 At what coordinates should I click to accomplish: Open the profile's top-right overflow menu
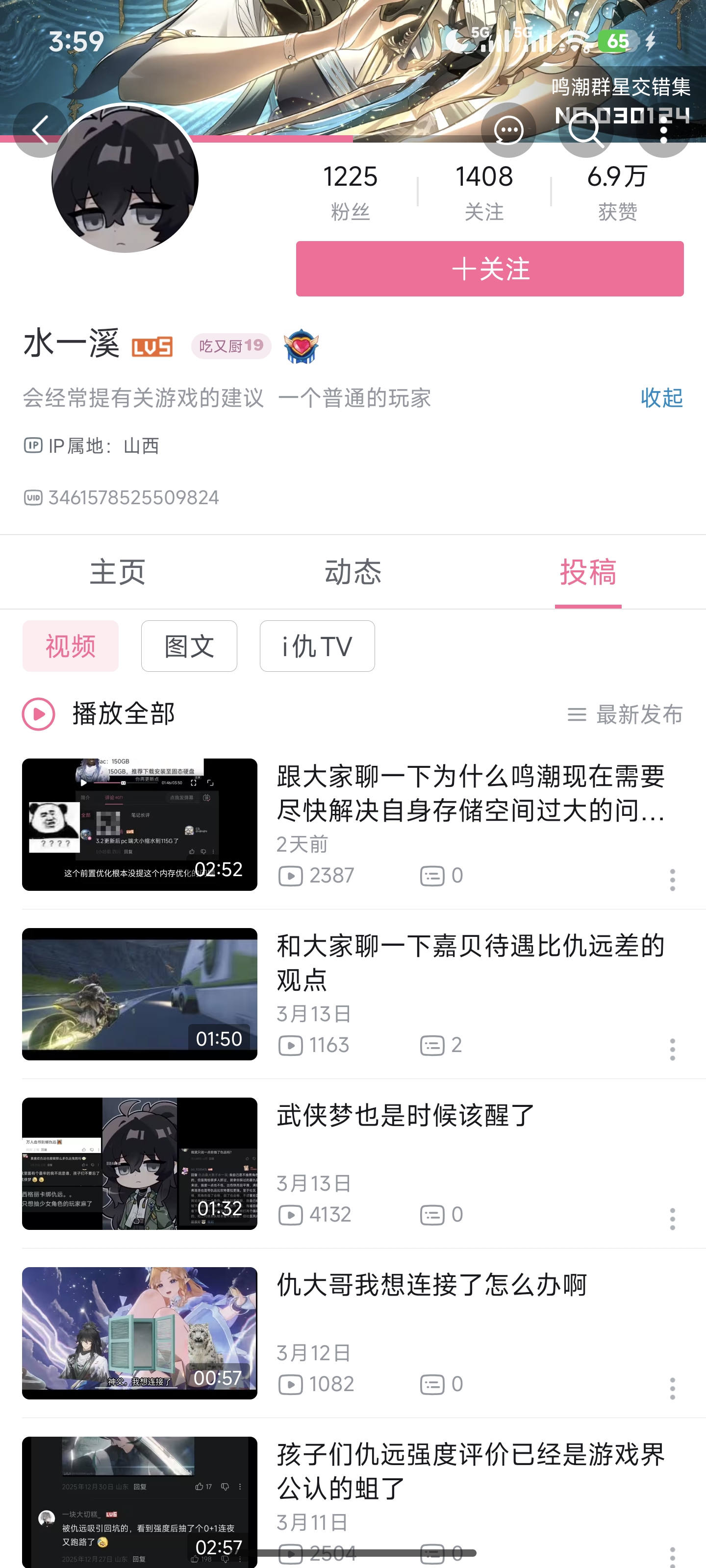(663, 130)
